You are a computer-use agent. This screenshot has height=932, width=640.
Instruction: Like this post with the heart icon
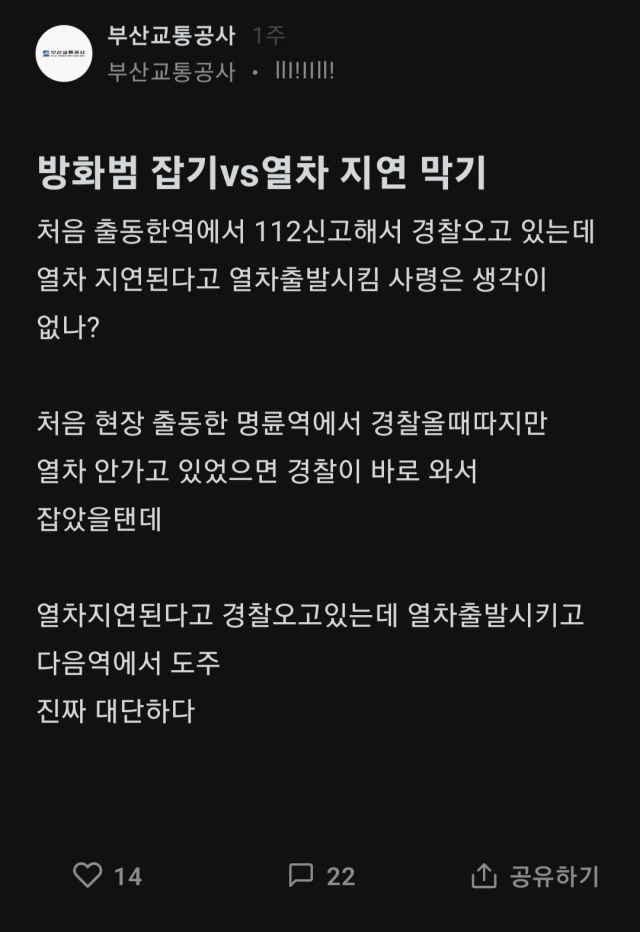88,876
